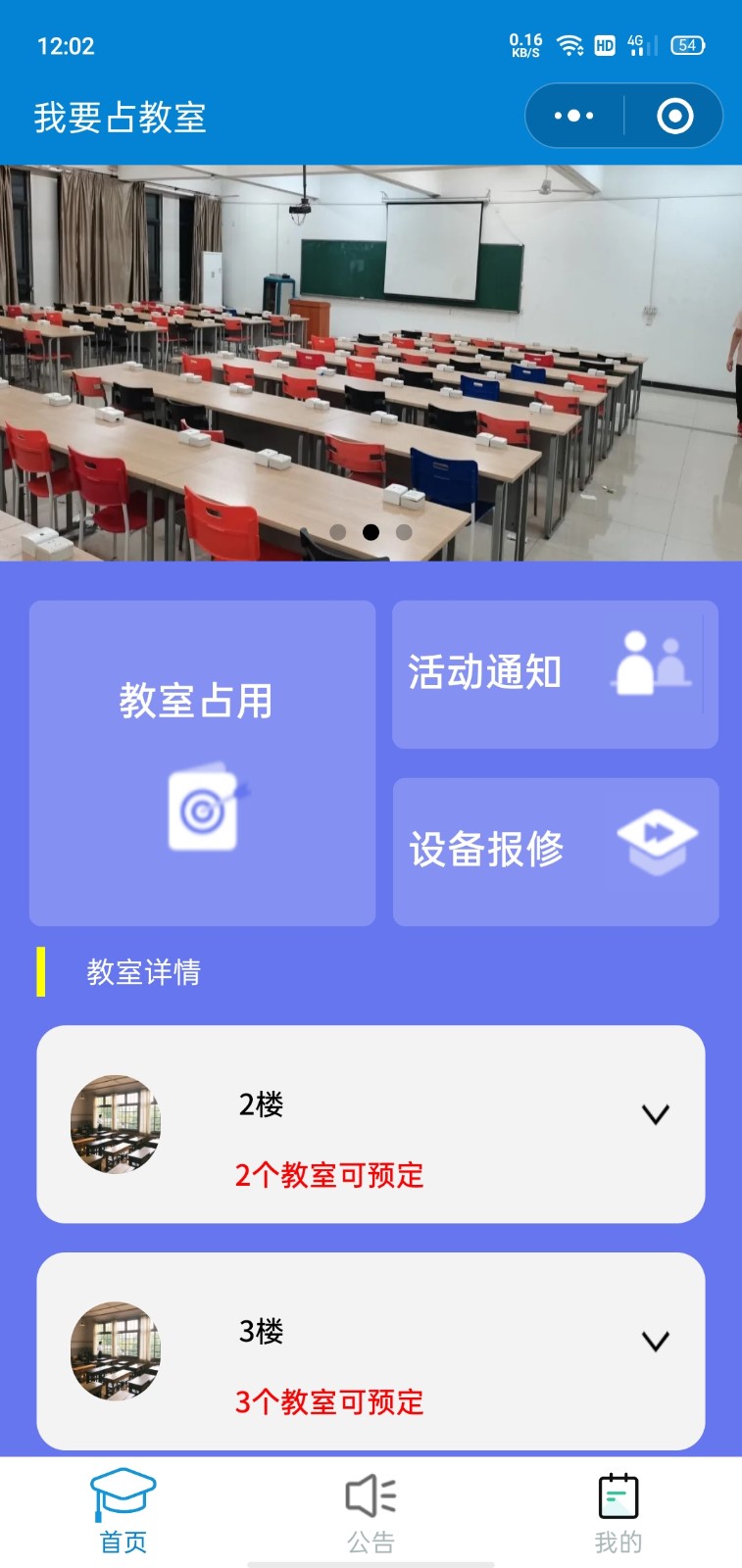
Task: Open the 教室占用 card
Action: 202,762
